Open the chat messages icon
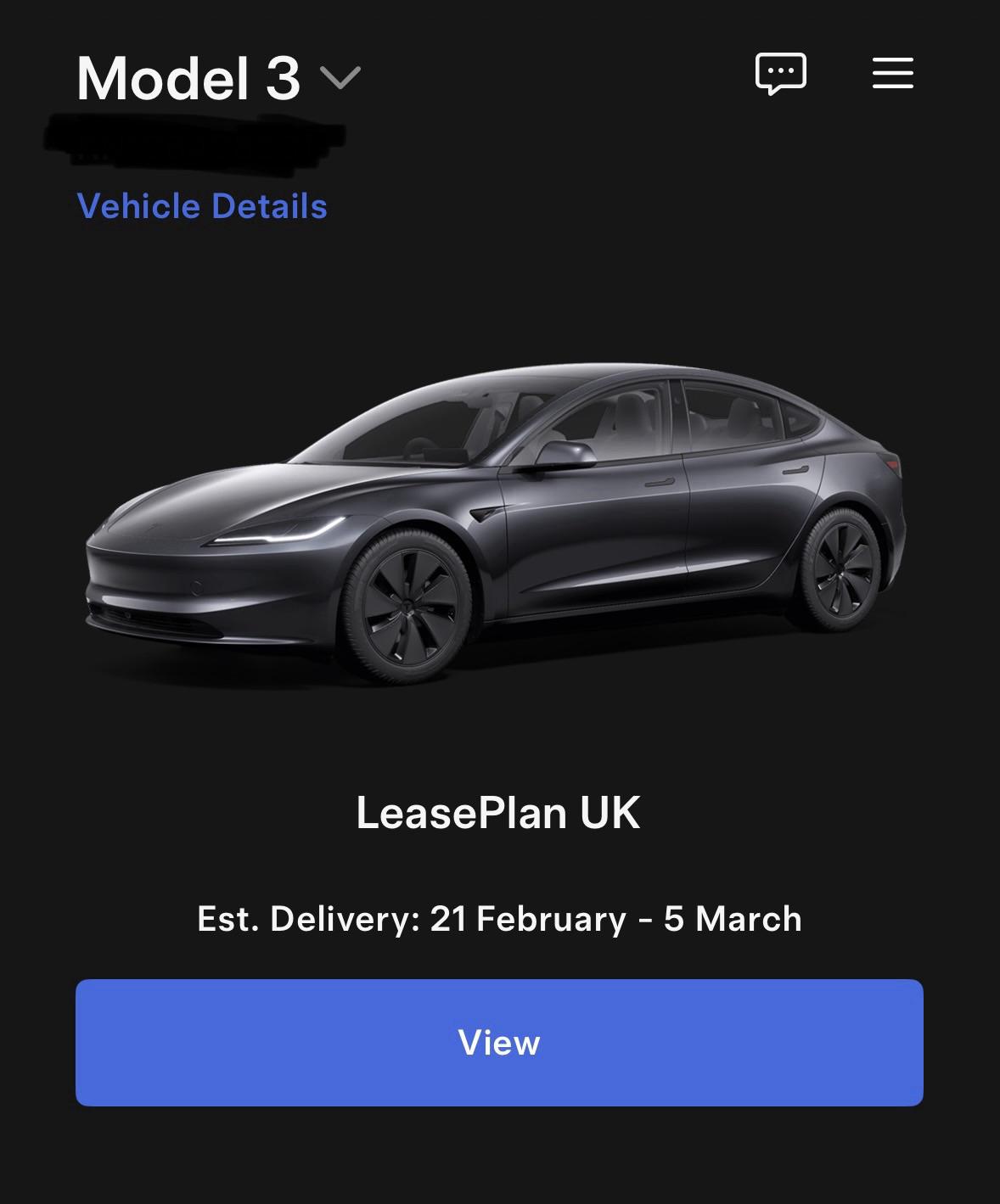The height and width of the screenshot is (1204, 1000). click(x=780, y=74)
